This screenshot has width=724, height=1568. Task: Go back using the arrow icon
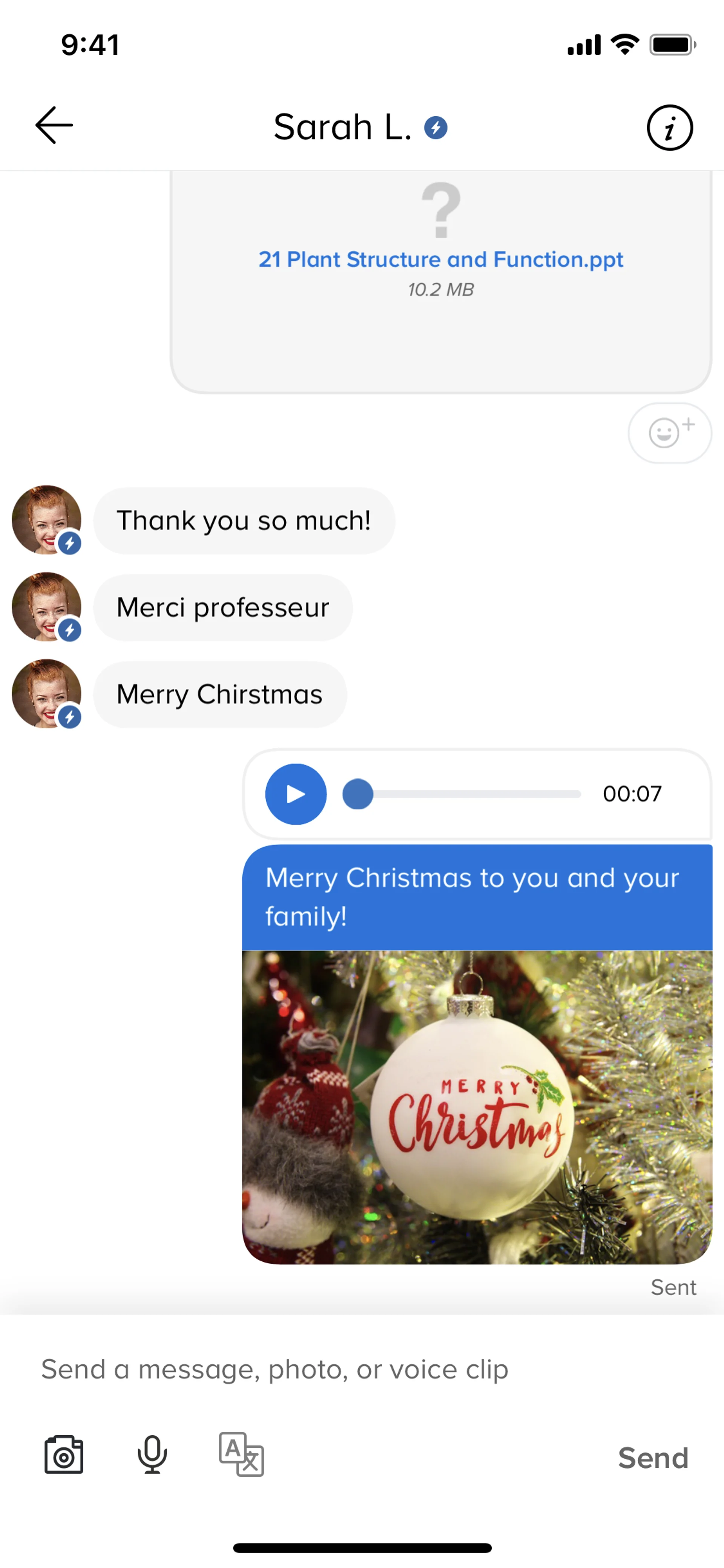54,125
